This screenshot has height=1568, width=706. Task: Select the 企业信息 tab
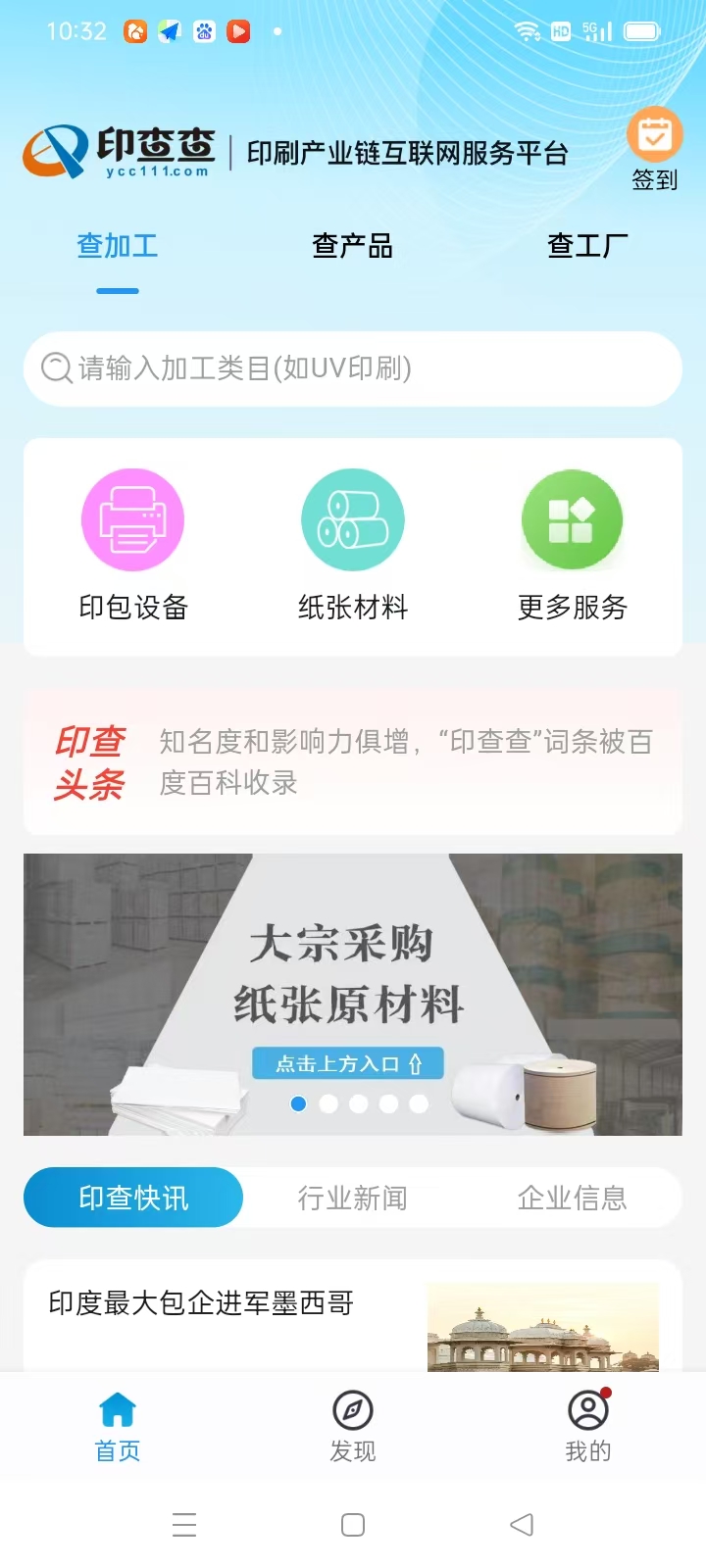coord(574,1197)
